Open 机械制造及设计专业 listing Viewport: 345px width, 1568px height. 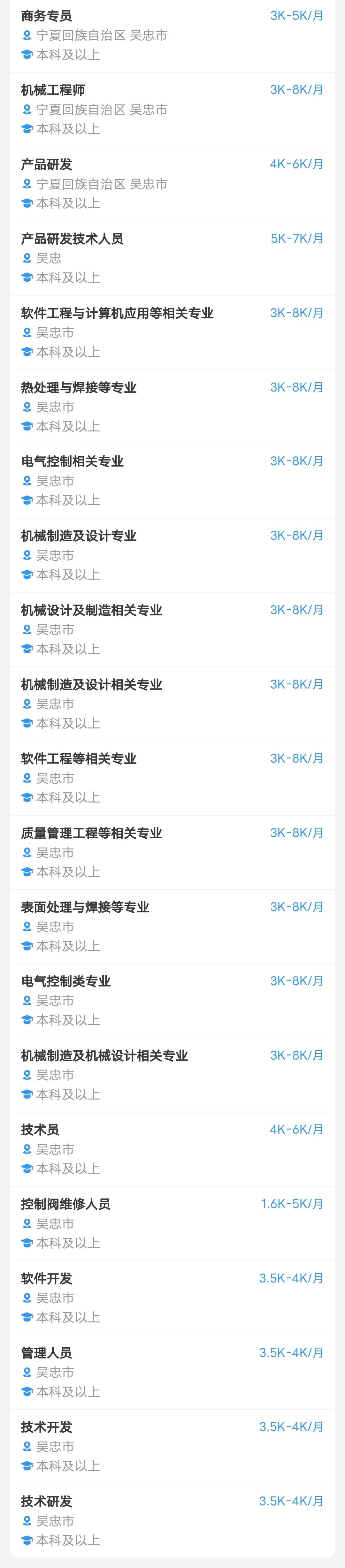pyautogui.click(x=172, y=555)
